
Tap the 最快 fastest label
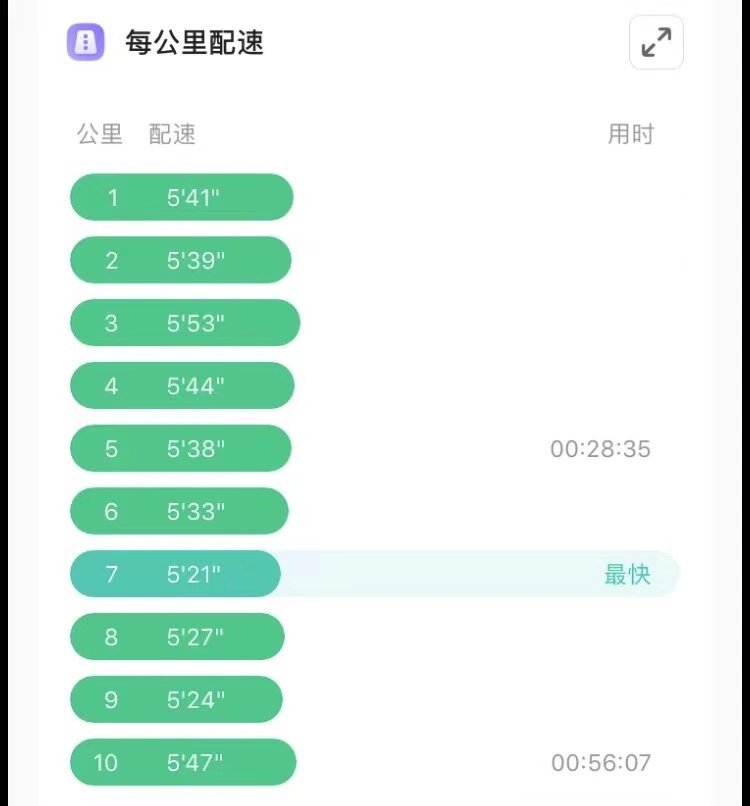[628, 574]
